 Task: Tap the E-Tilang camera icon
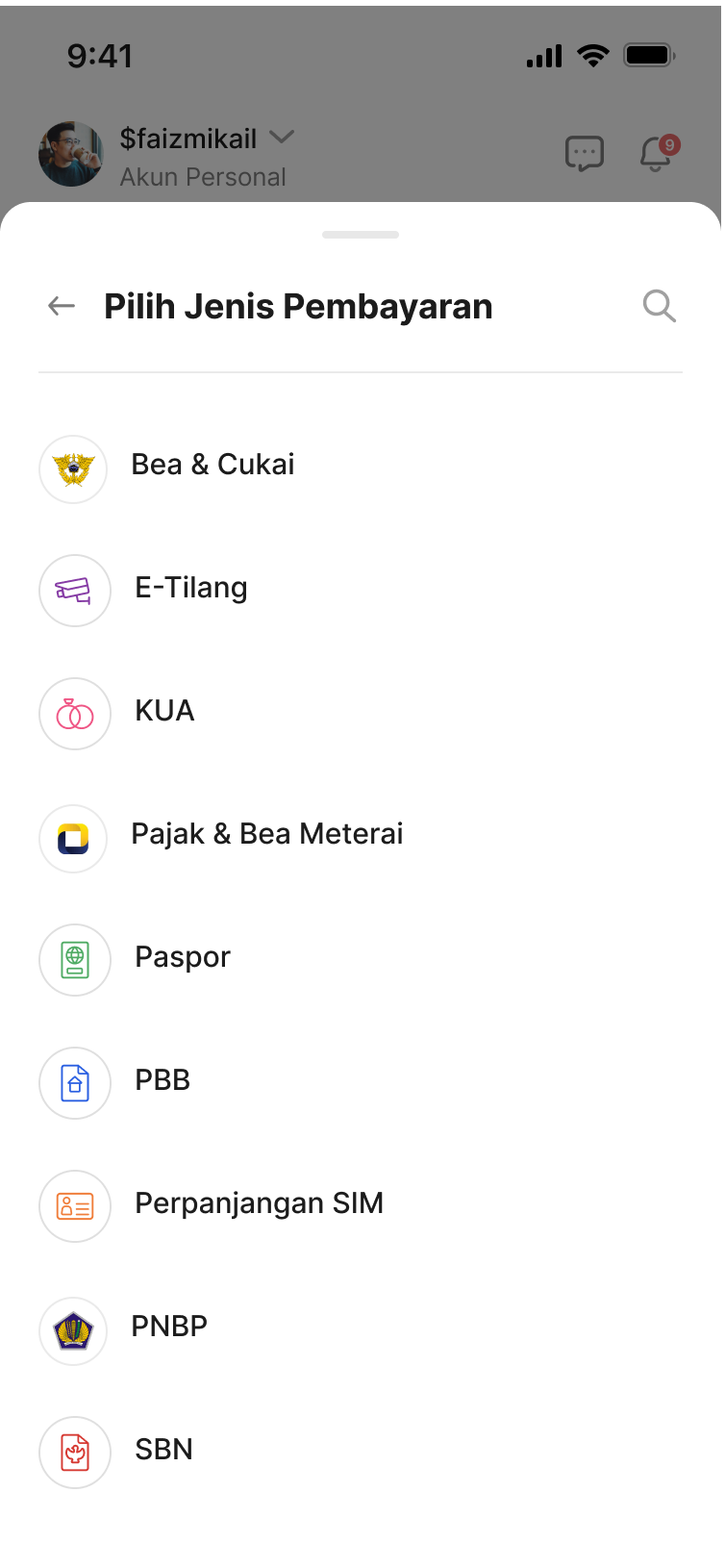click(74, 591)
